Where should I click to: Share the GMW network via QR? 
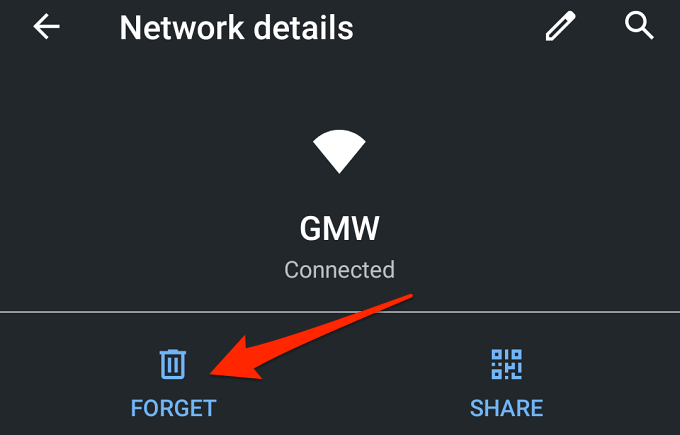click(x=506, y=381)
